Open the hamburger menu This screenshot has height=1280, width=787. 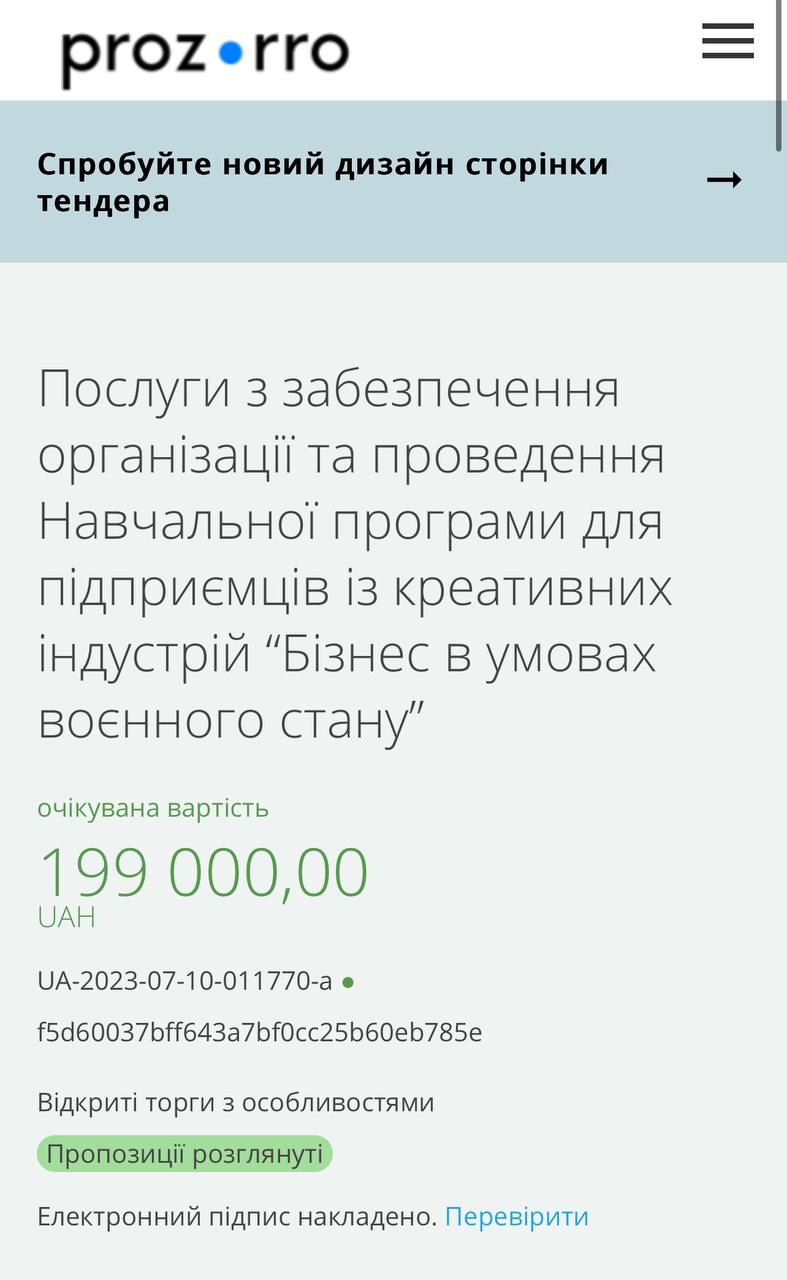727,41
